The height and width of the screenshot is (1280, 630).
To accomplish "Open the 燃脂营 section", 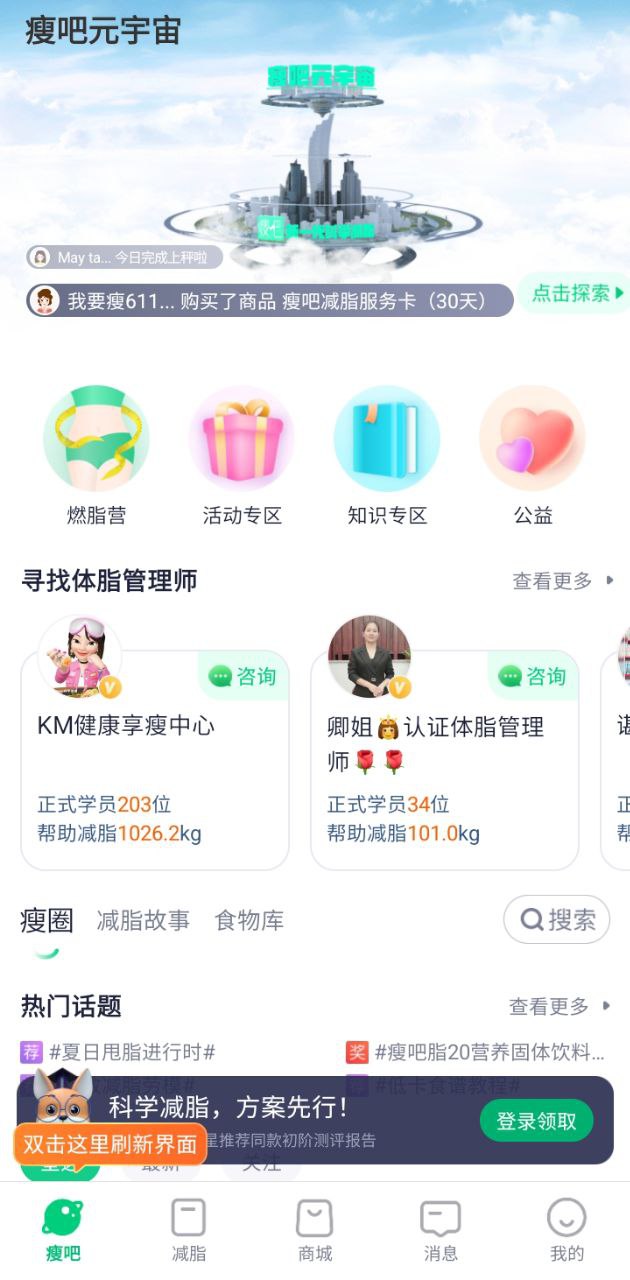I will (x=96, y=455).
